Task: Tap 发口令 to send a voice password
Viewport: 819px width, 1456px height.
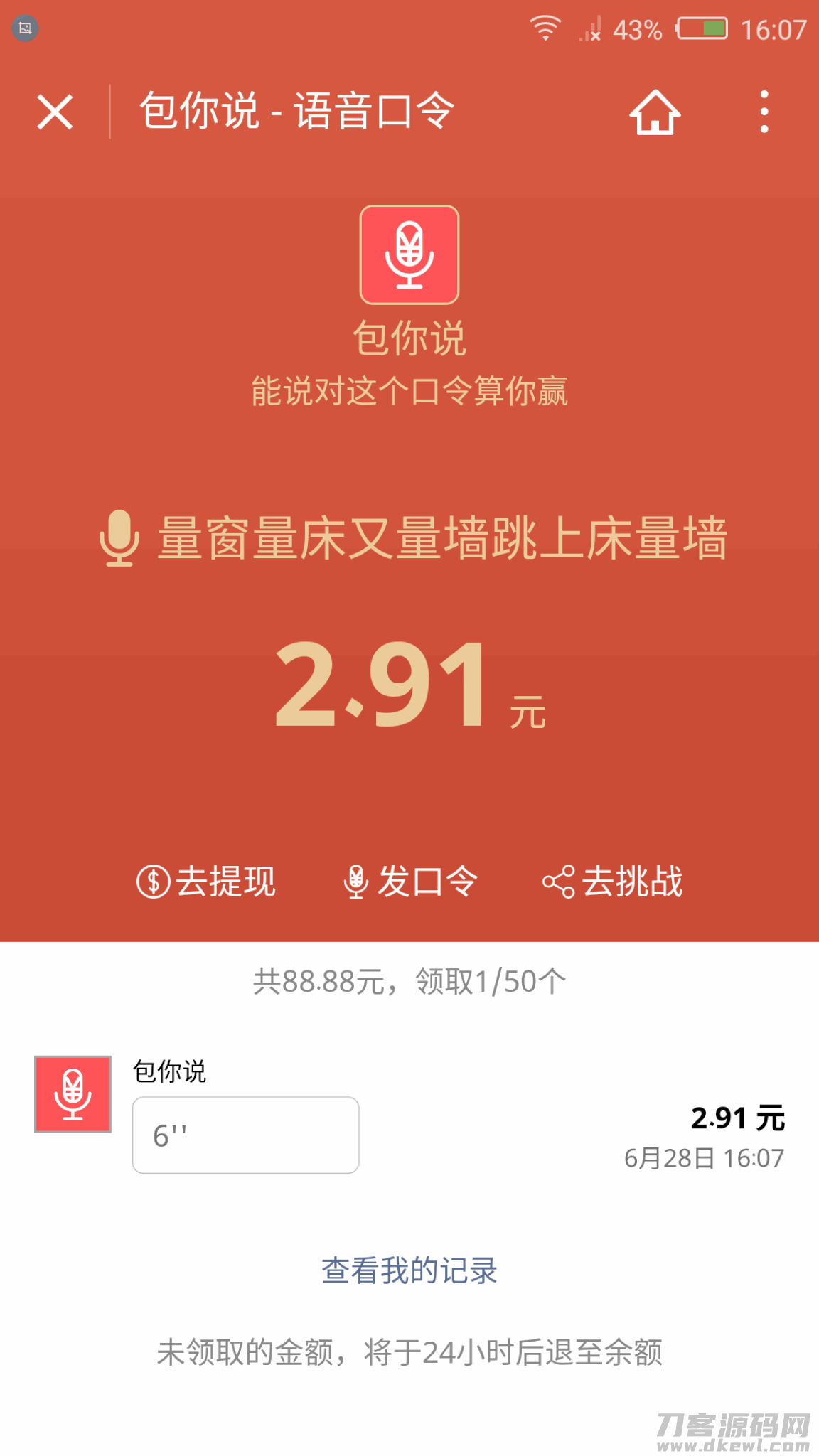Action: 410,882
